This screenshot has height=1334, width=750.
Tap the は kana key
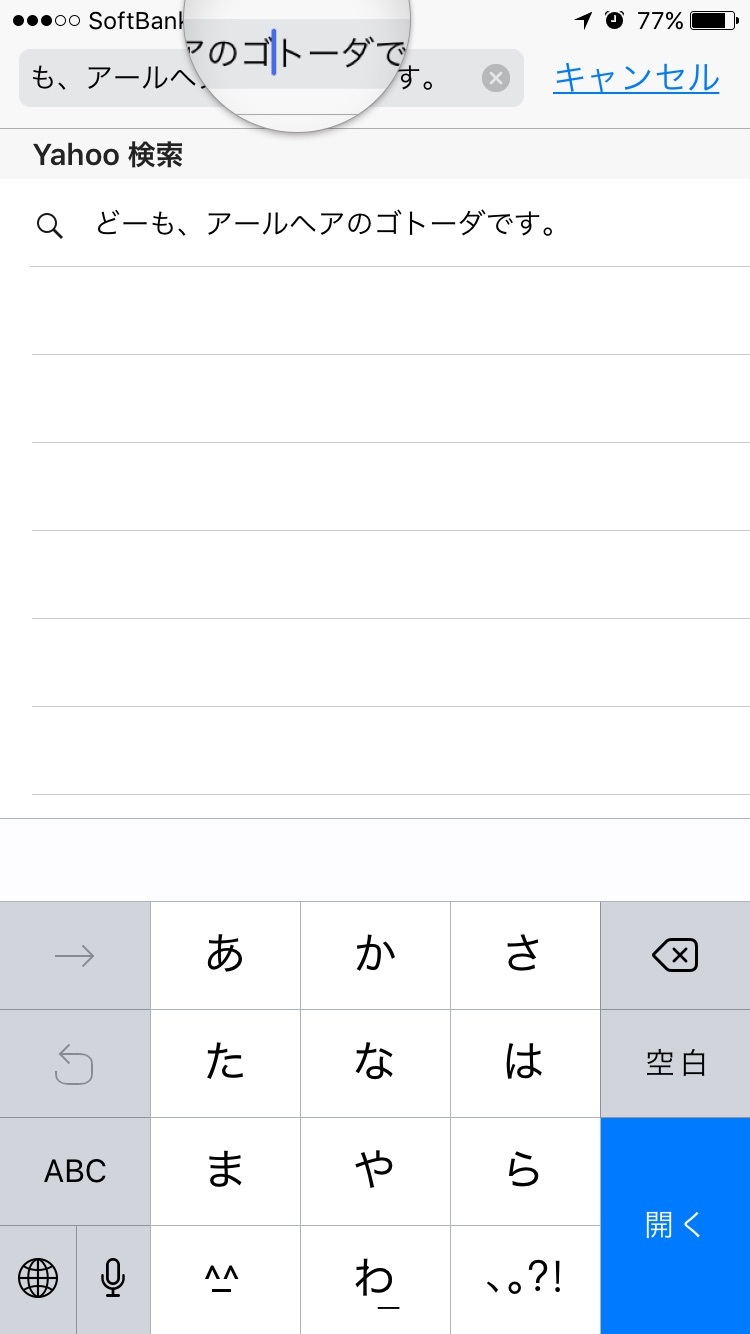pos(525,1063)
